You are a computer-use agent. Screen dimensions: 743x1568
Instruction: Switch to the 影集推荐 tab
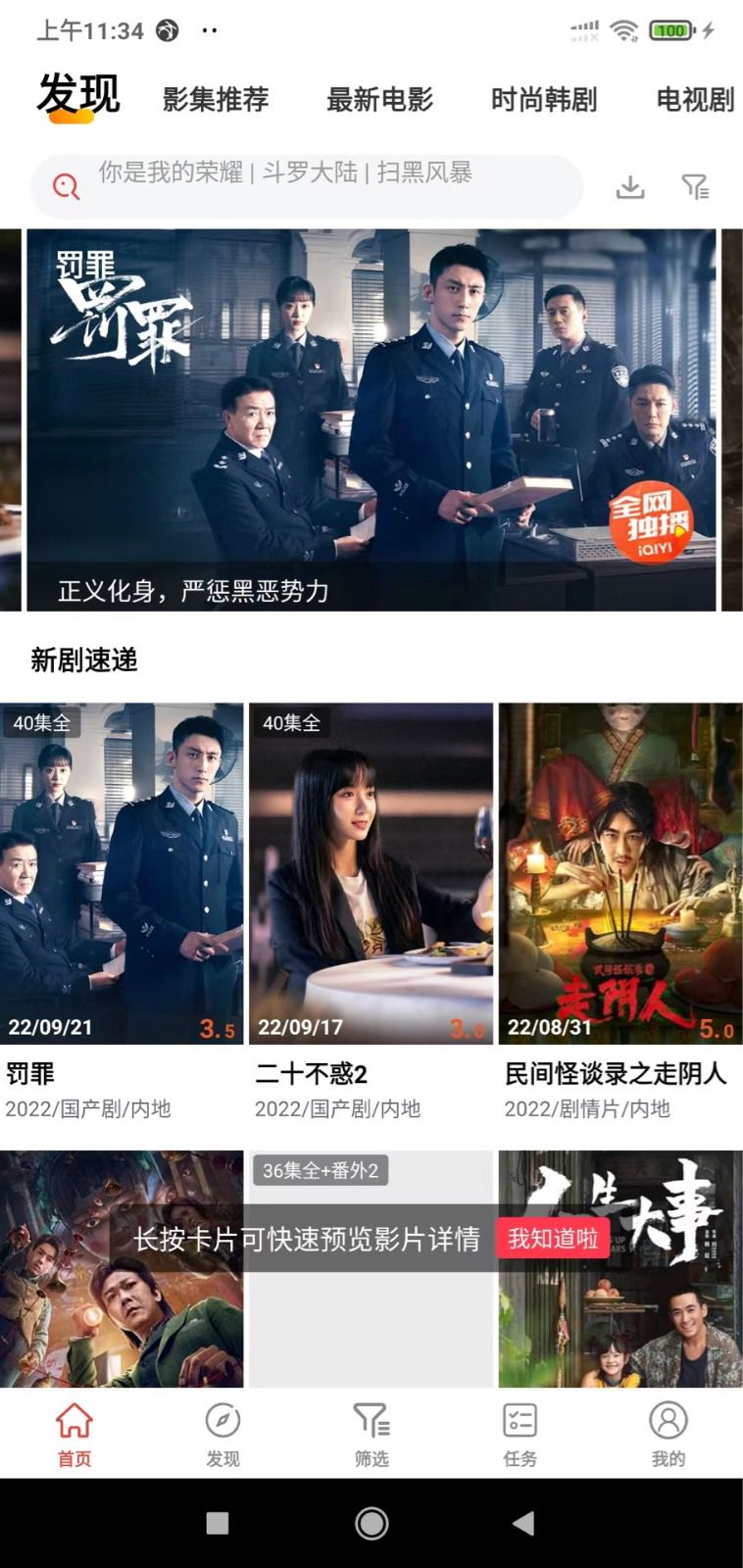pos(216,99)
